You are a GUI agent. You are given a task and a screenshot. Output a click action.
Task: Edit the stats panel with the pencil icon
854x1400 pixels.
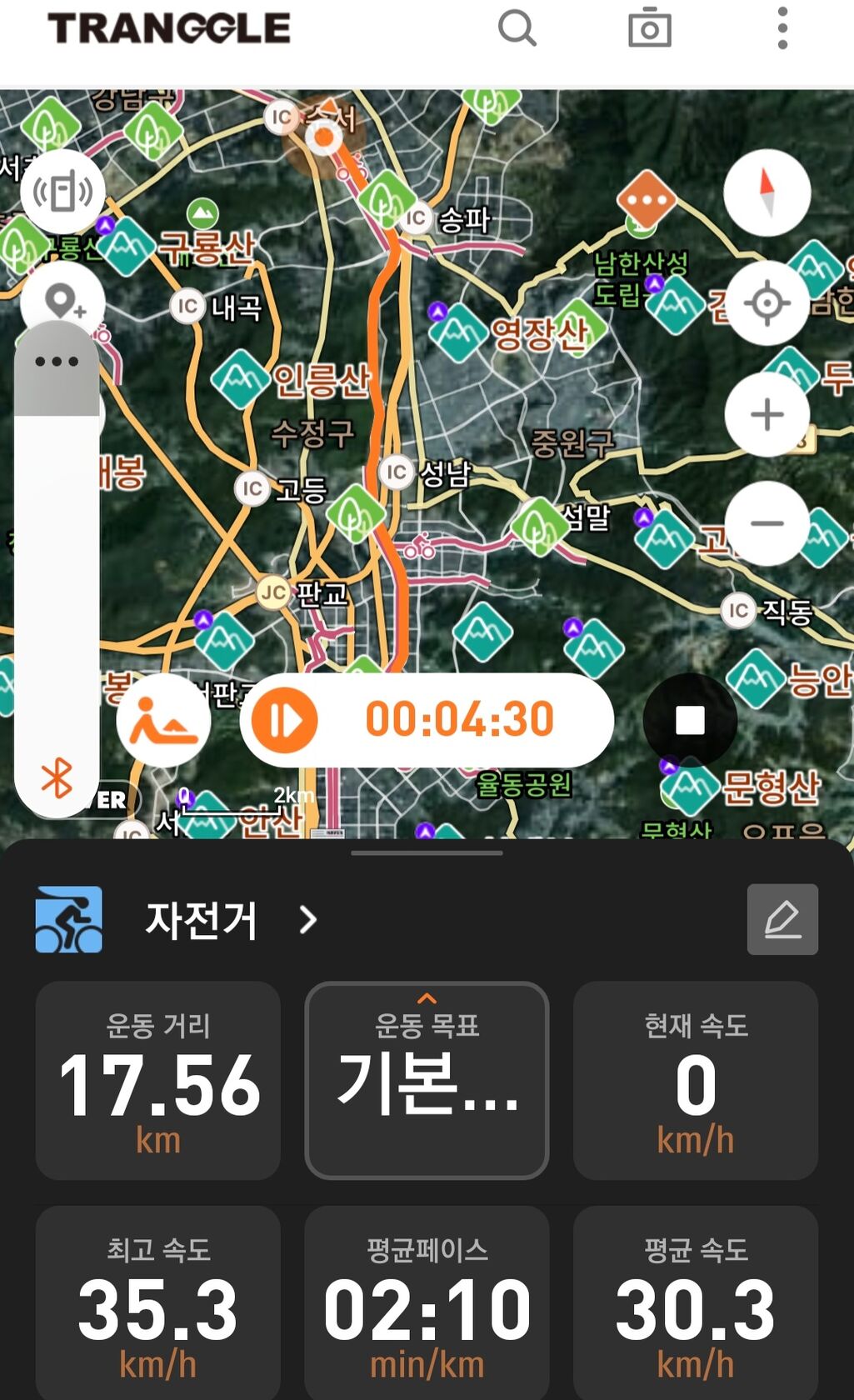click(782, 919)
